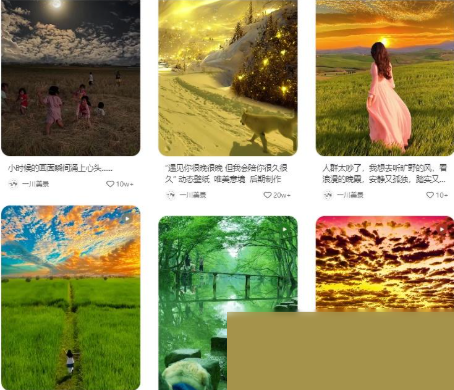Open the post of children under the moonlit sky
The width and height of the screenshot is (454, 390).
71,78
